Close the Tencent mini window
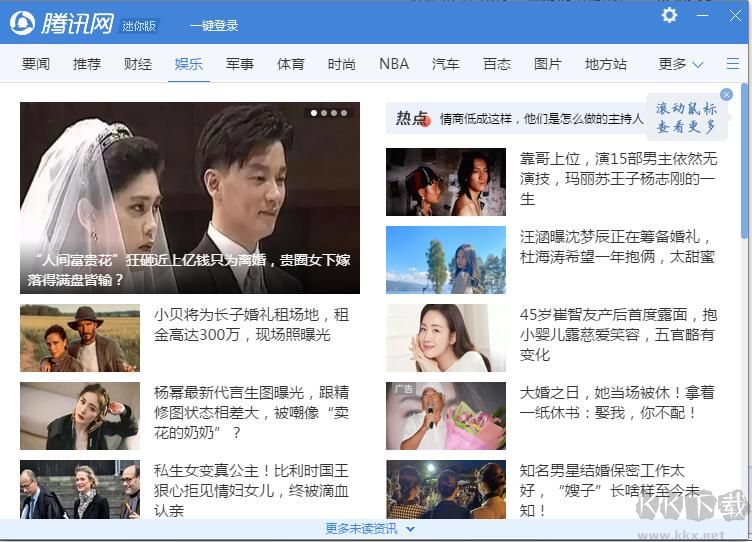The height and width of the screenshot is (542, 752). 732,16
